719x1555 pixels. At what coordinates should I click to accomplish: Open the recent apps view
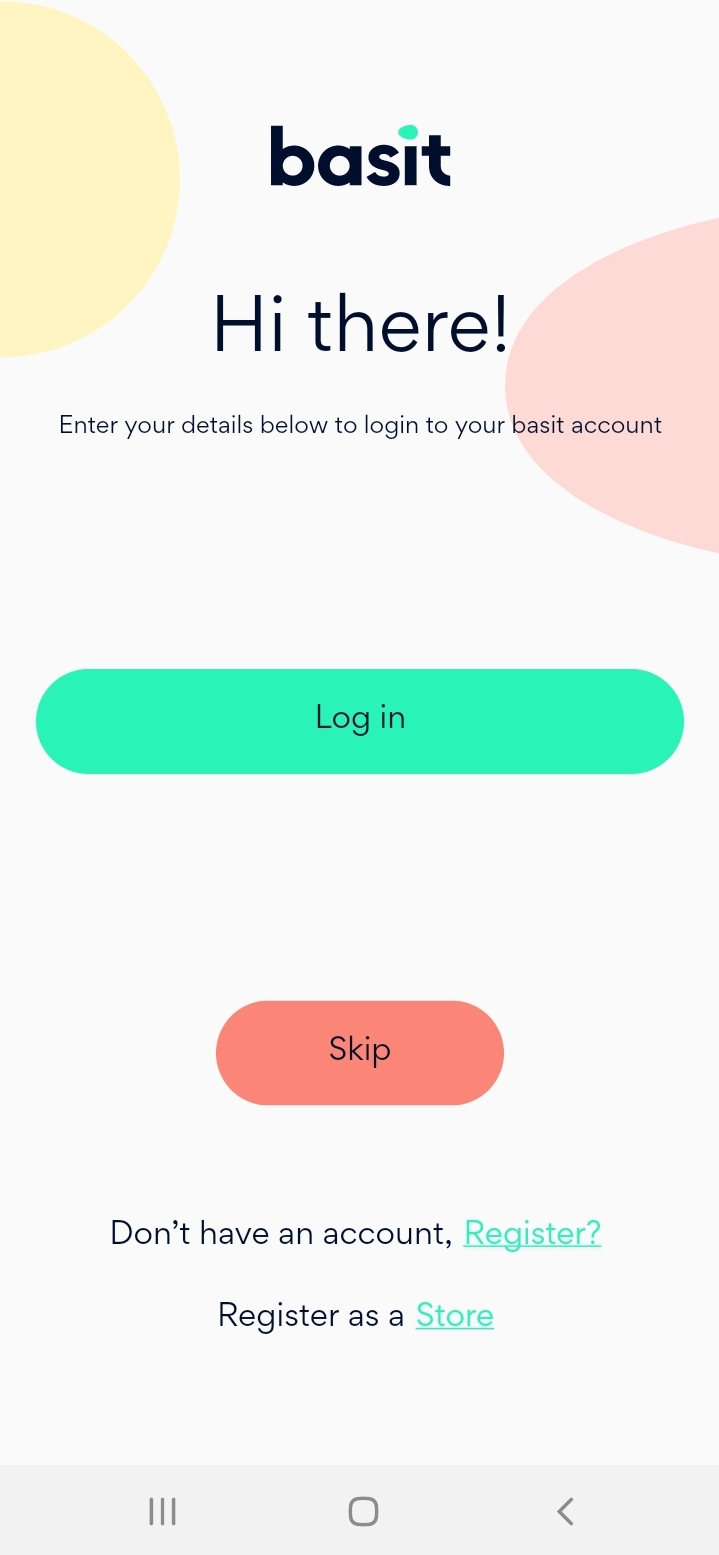[162, 1511]
